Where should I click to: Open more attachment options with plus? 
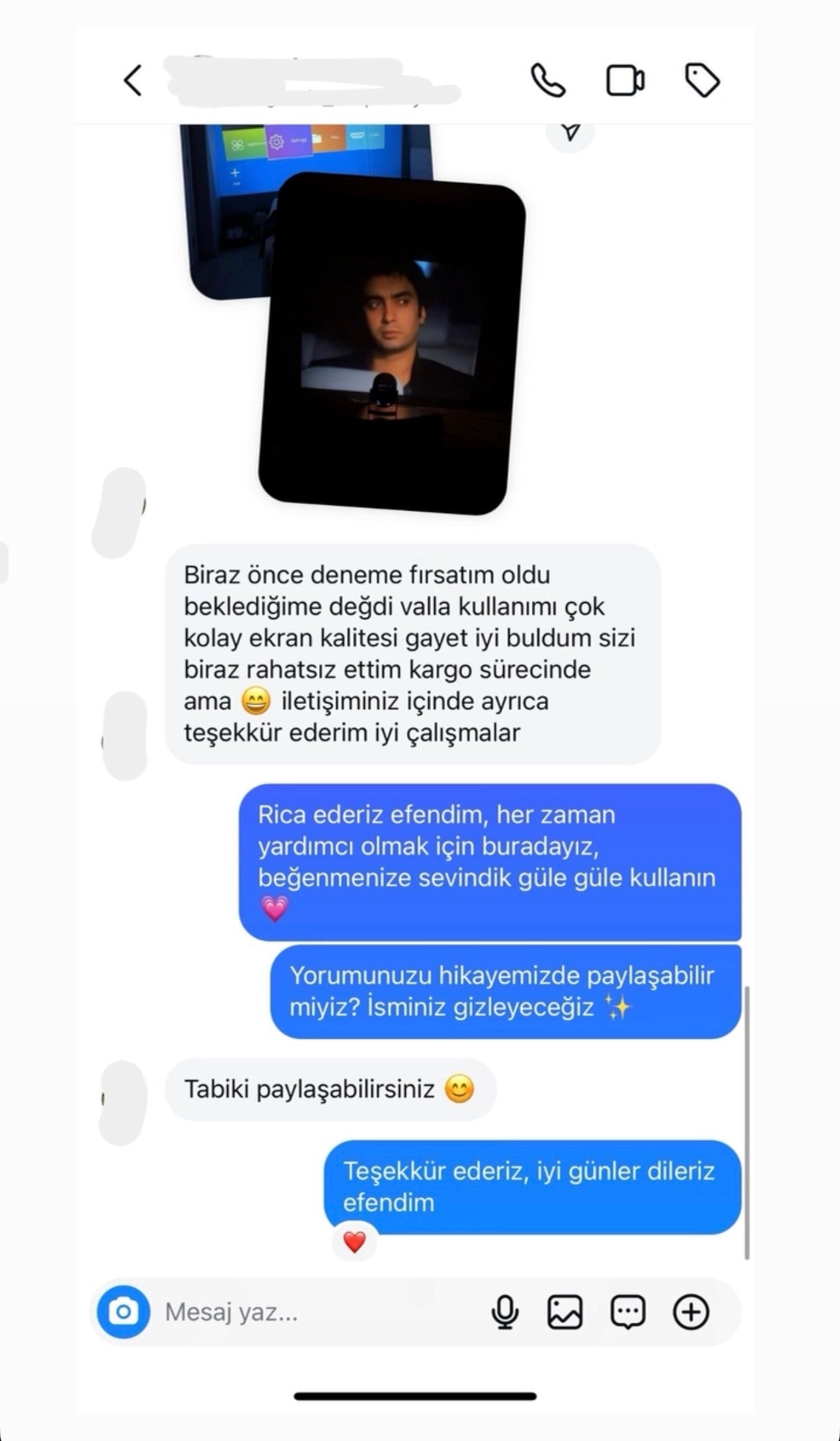pos(690,1311)
